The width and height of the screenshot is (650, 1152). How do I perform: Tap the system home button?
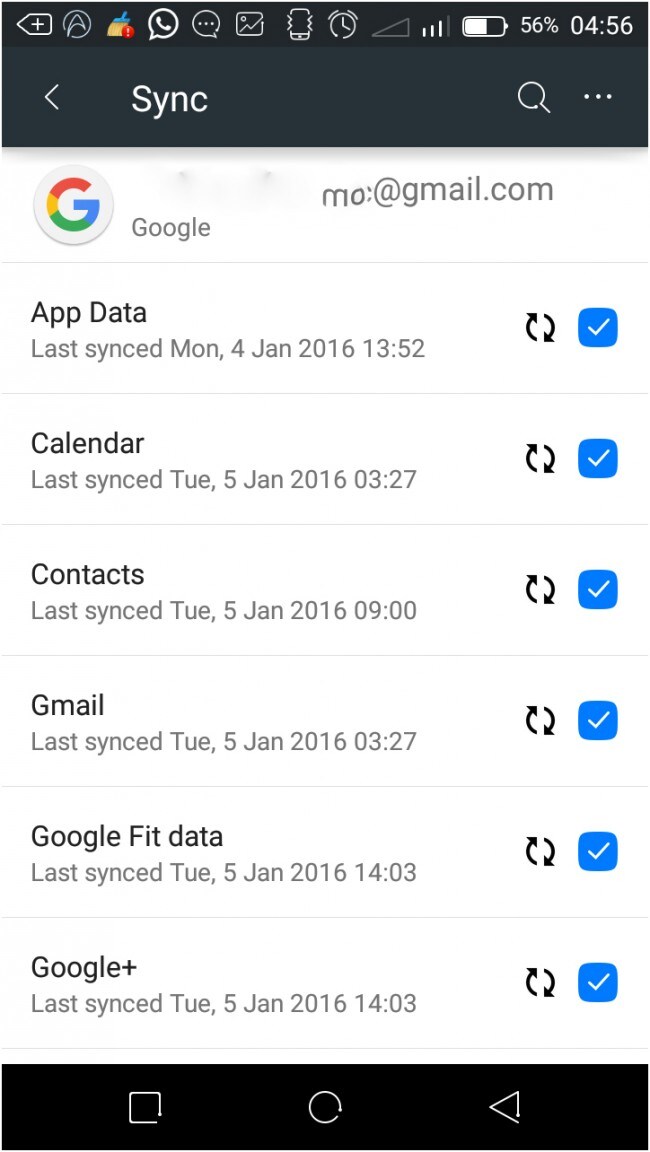pos(325,1106)
